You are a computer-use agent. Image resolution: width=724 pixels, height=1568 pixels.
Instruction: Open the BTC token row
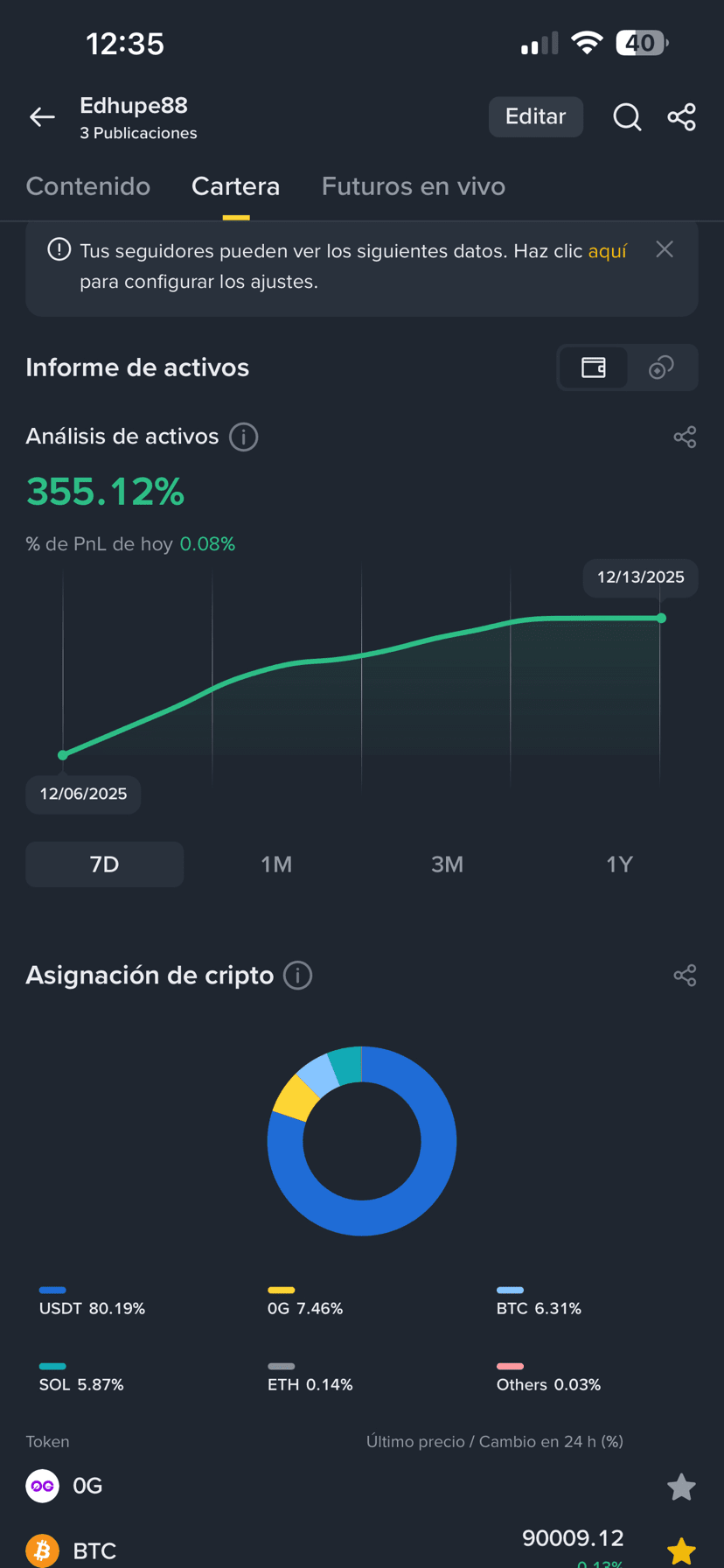94,1551
